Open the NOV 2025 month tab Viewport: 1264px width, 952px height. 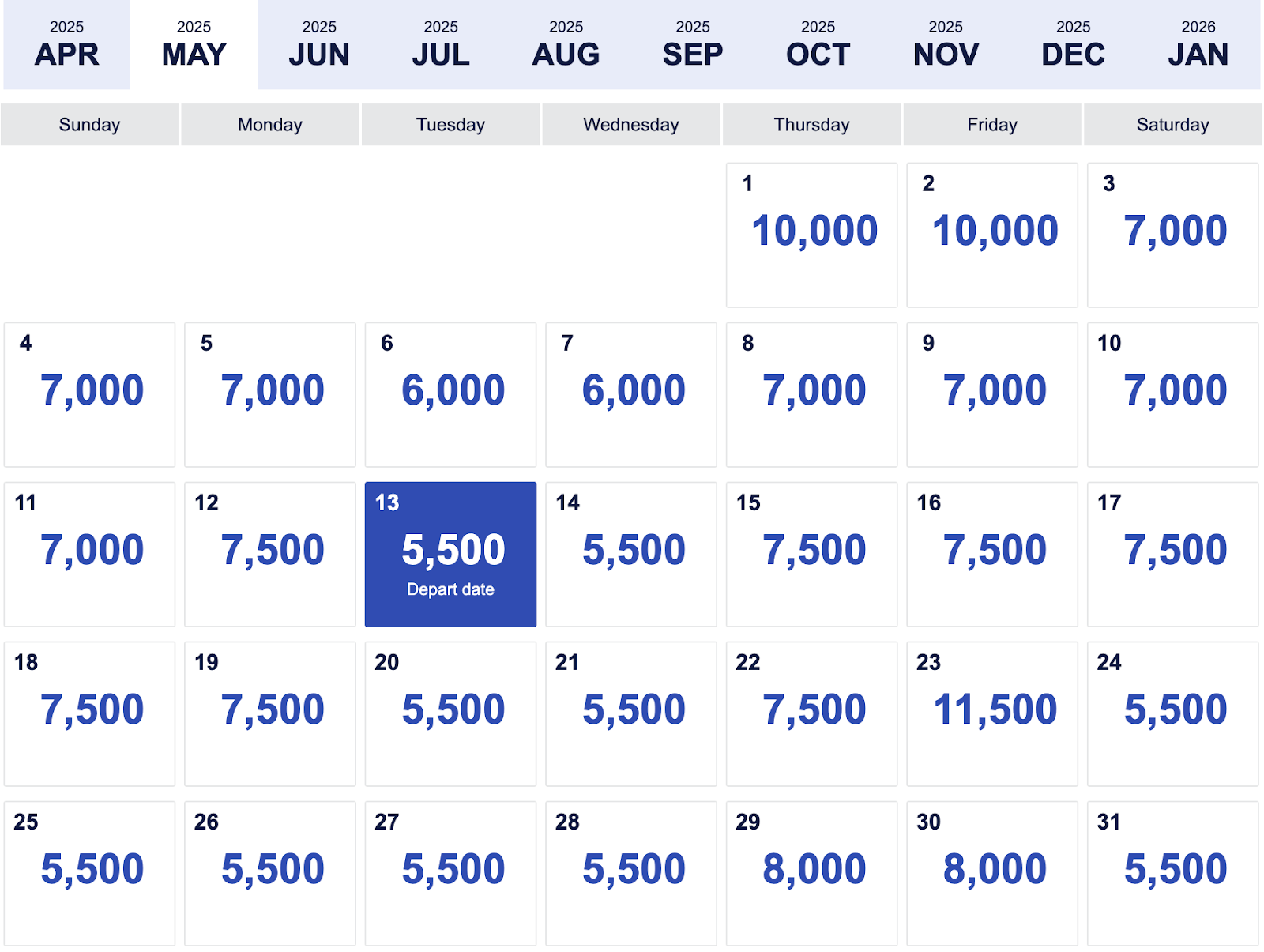point(945,45)
